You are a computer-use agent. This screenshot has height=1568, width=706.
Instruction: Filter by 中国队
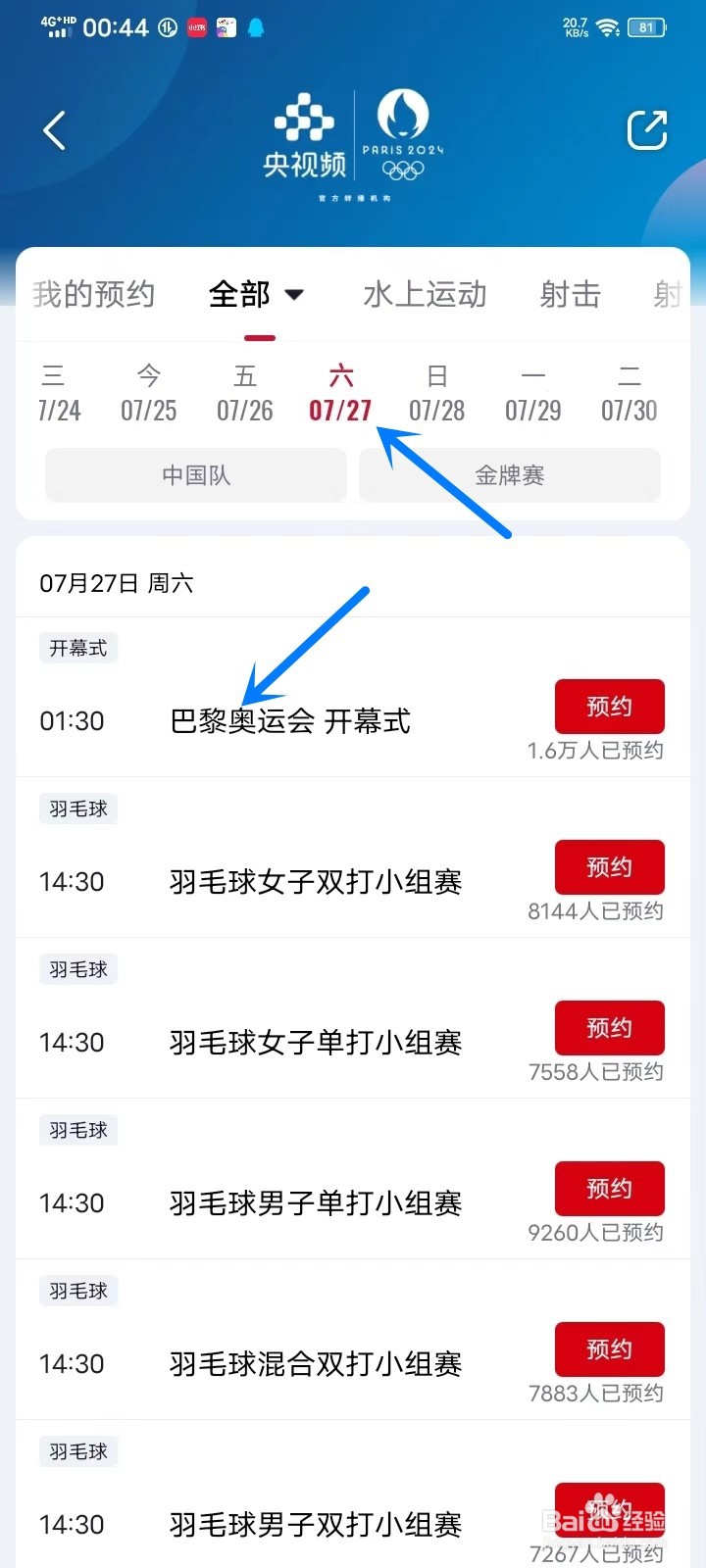click(x=196, y=475)
